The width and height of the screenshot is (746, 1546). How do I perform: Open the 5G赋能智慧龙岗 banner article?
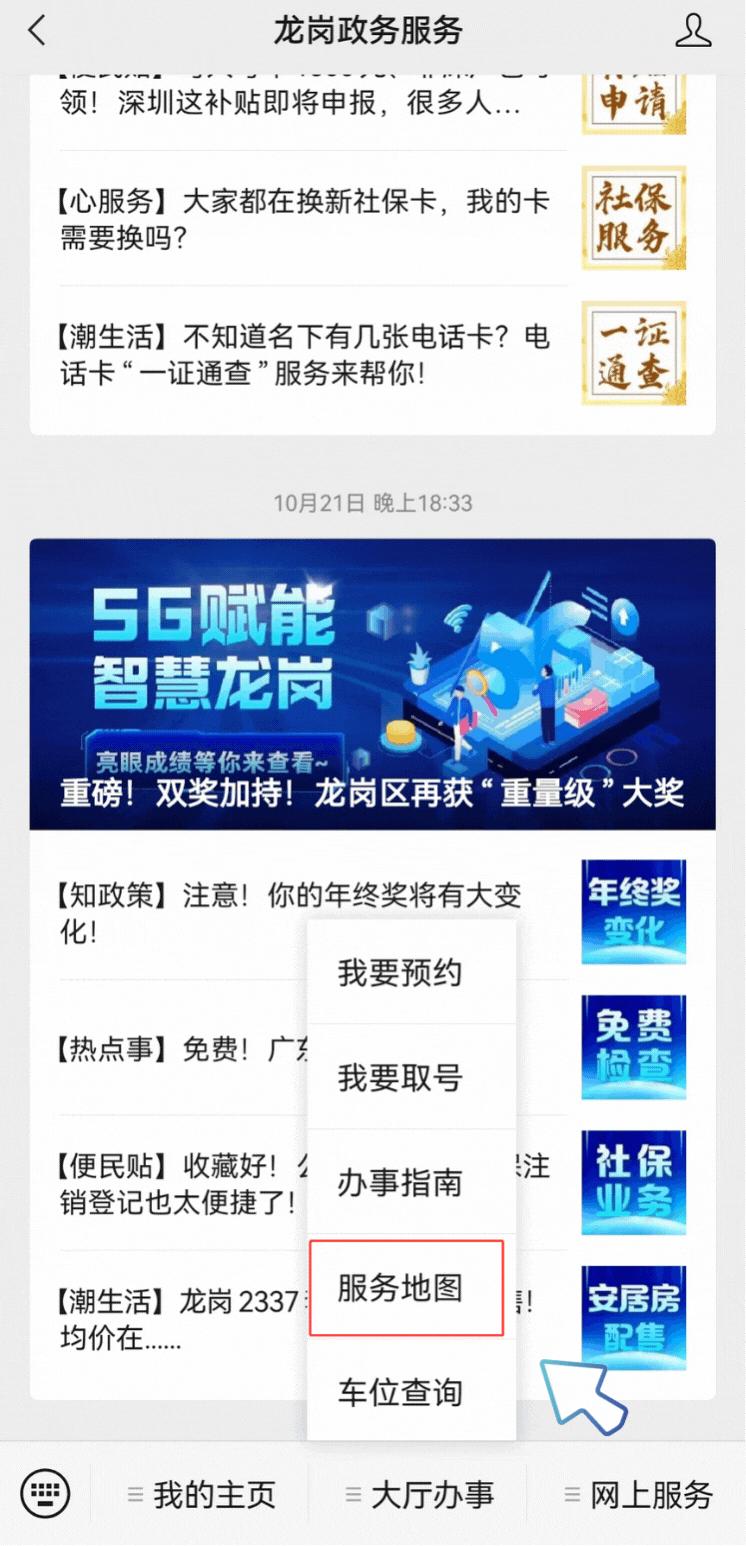point(372,684)
